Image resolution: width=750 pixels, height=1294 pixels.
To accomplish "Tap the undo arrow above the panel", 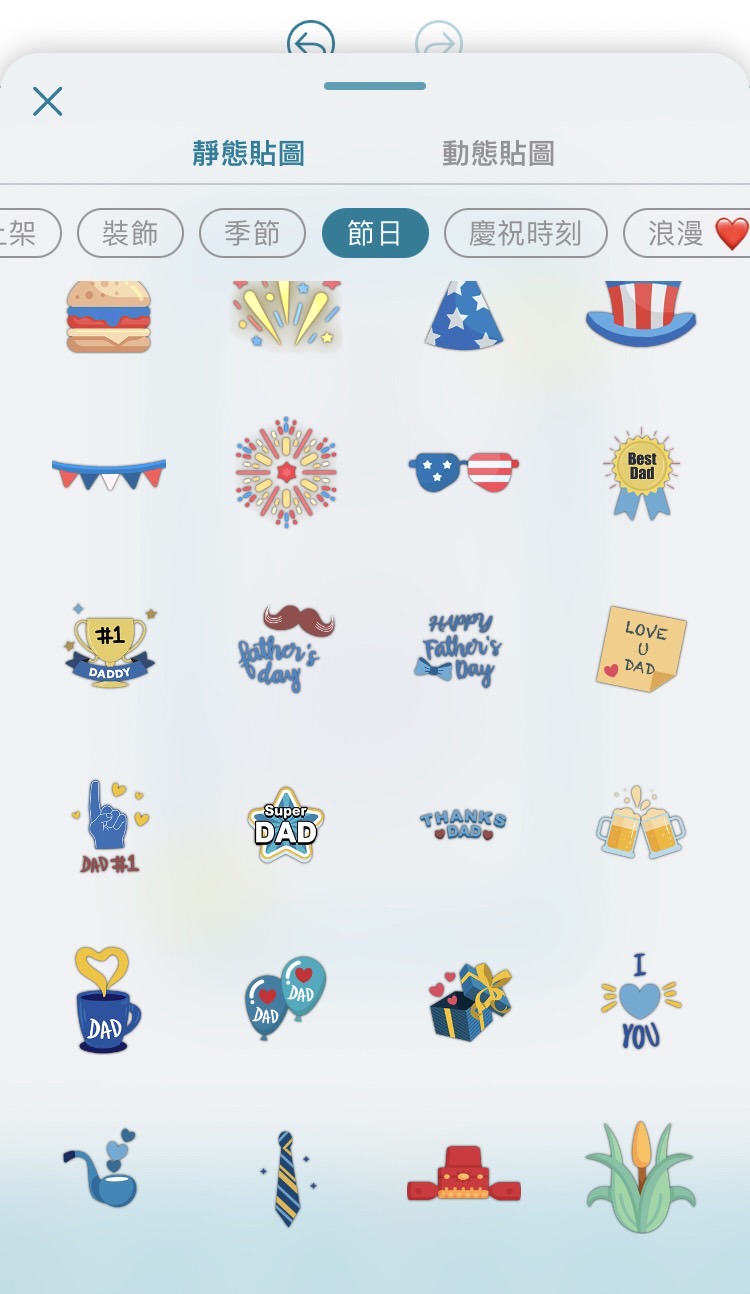I will [310, 42].
